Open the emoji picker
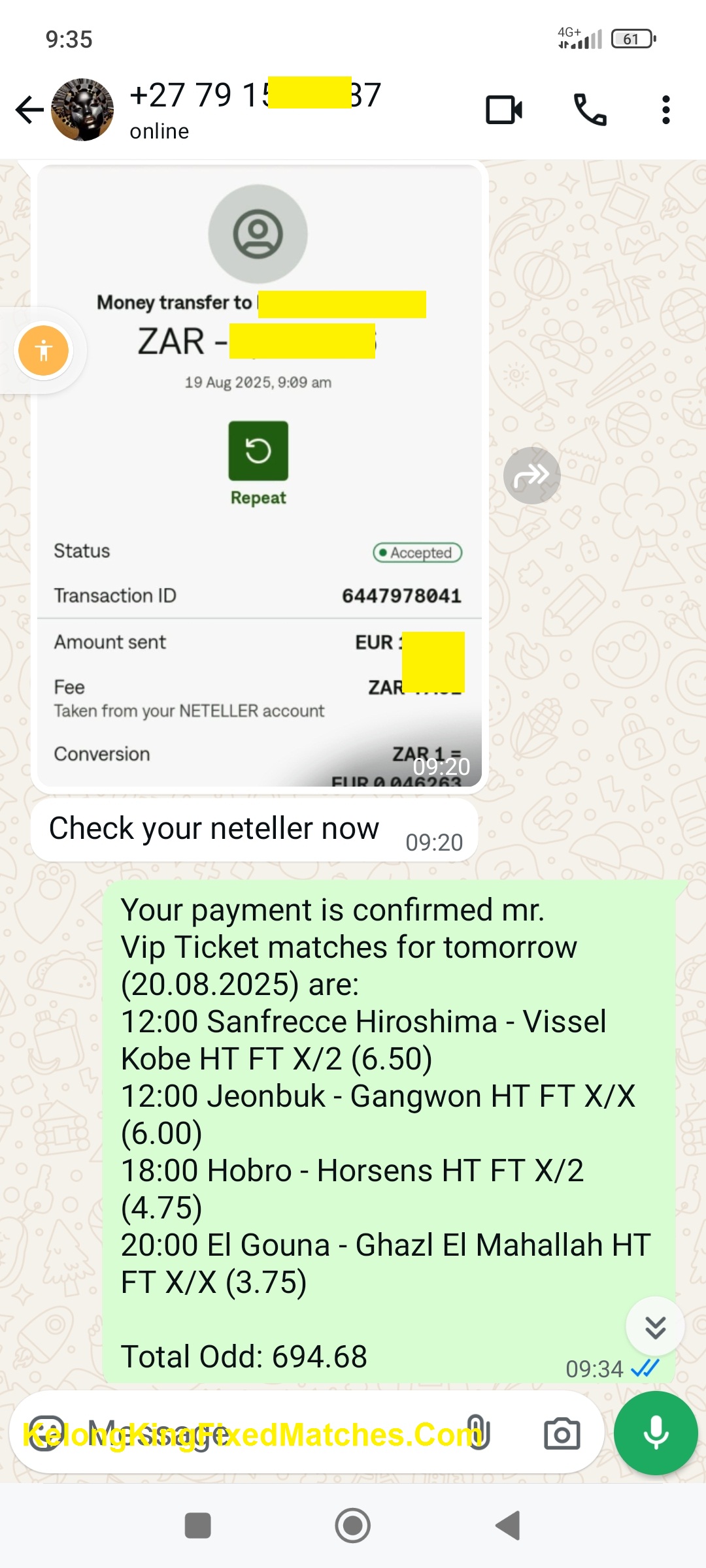 coord(46,1434)
